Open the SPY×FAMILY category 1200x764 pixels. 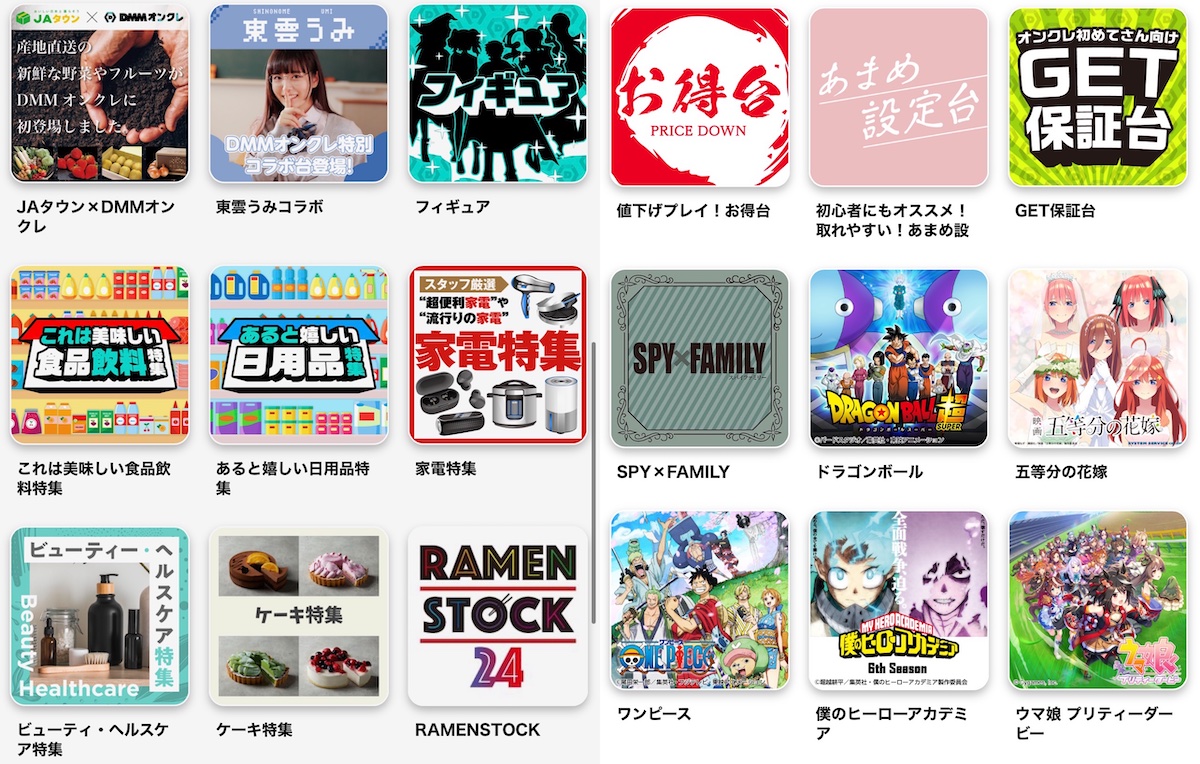pyautogui.click(x=699, y=358)
